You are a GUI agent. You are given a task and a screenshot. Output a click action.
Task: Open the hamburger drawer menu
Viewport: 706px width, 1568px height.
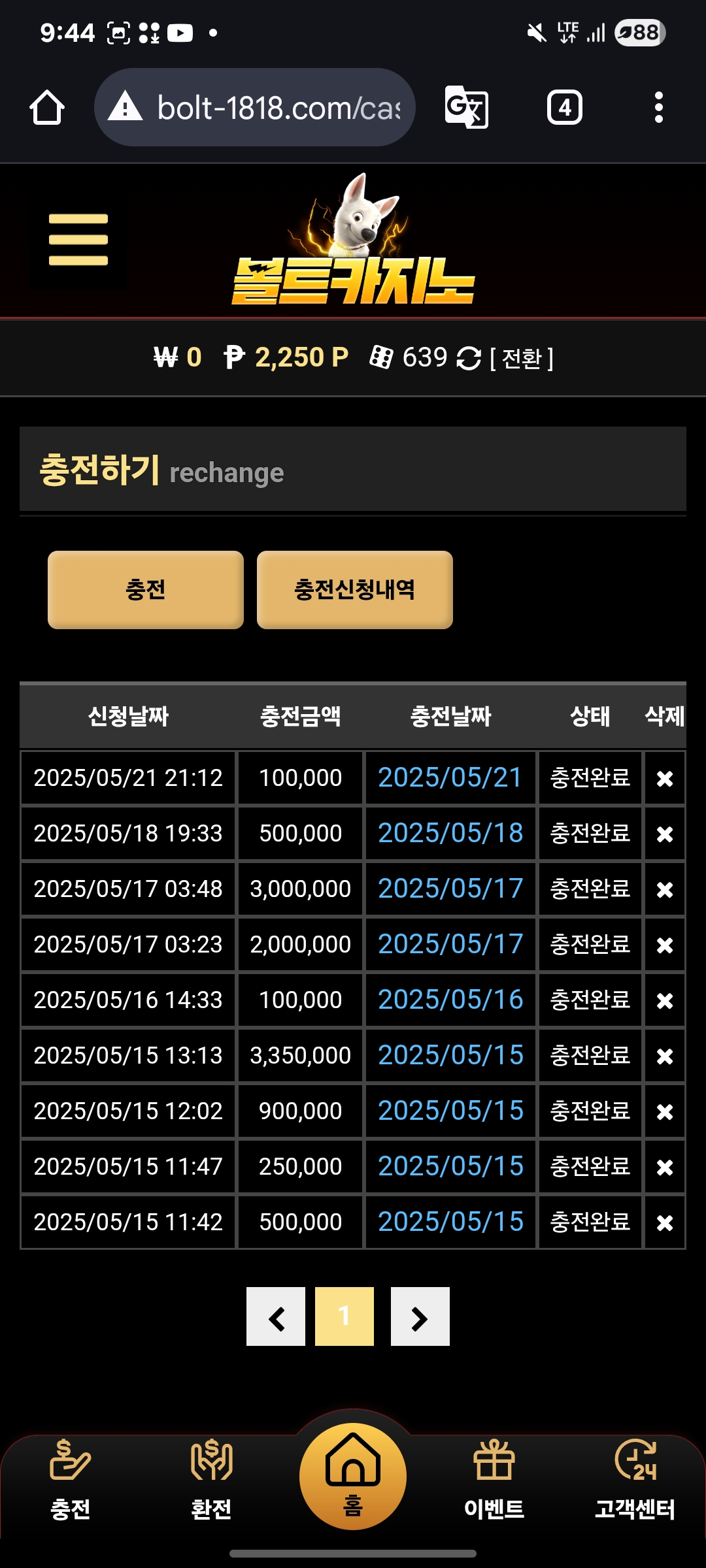pyautogui.click(x=78, y=240)
